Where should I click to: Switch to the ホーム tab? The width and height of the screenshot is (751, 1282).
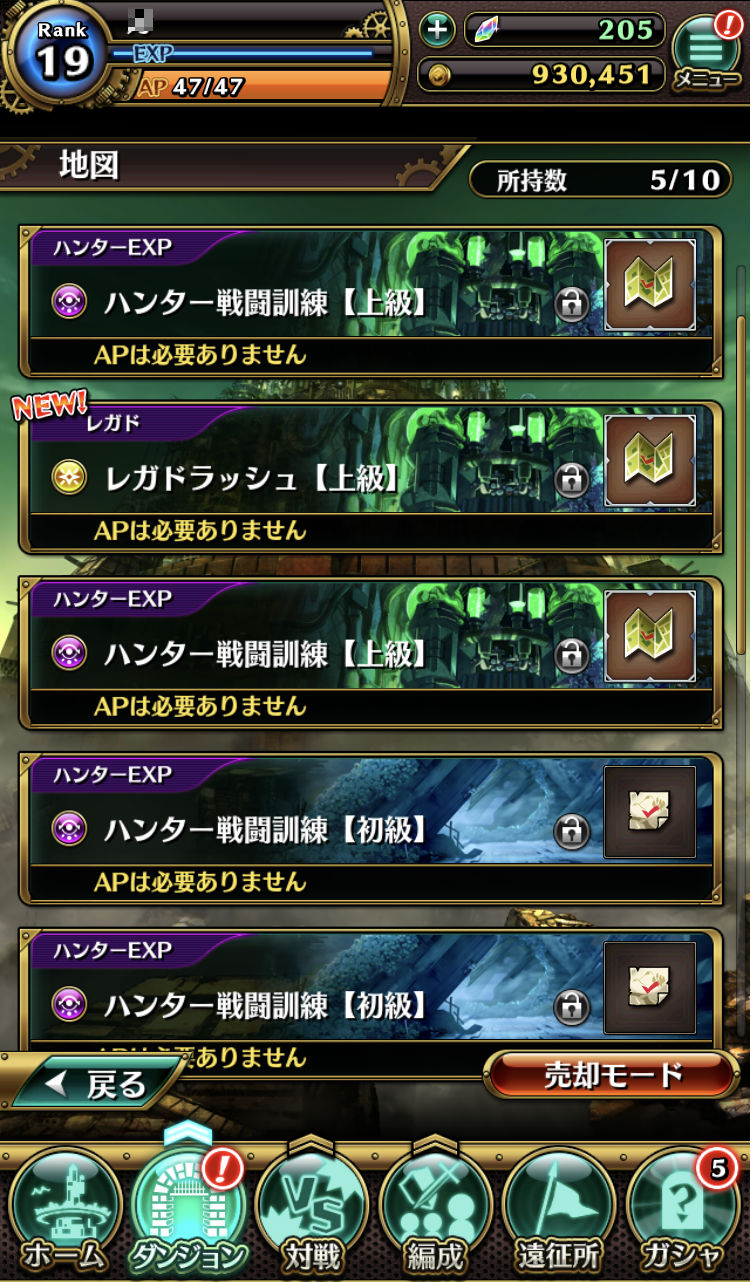[x=62, y=1208]
